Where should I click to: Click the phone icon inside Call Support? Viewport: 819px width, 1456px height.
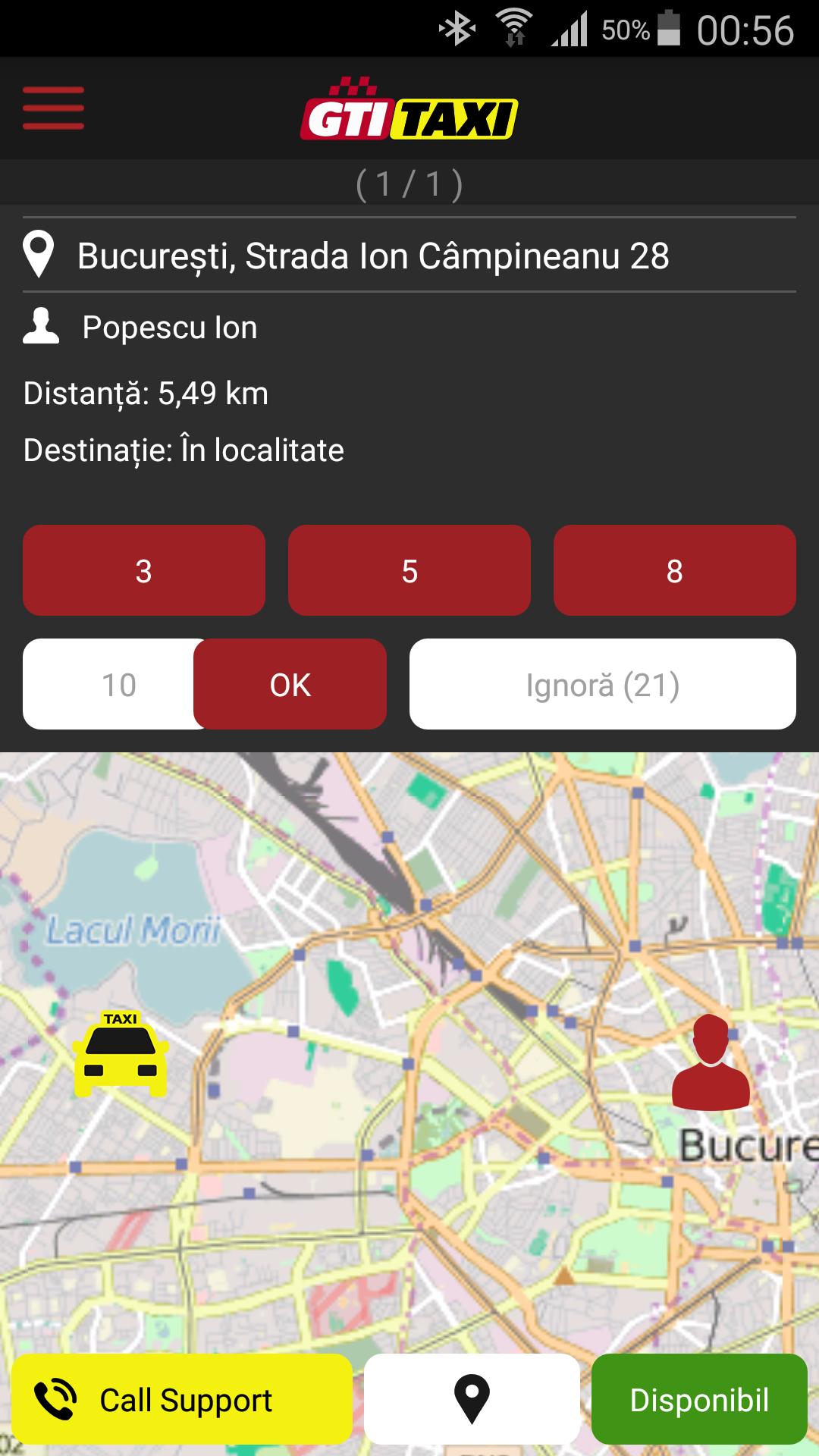52,1399
